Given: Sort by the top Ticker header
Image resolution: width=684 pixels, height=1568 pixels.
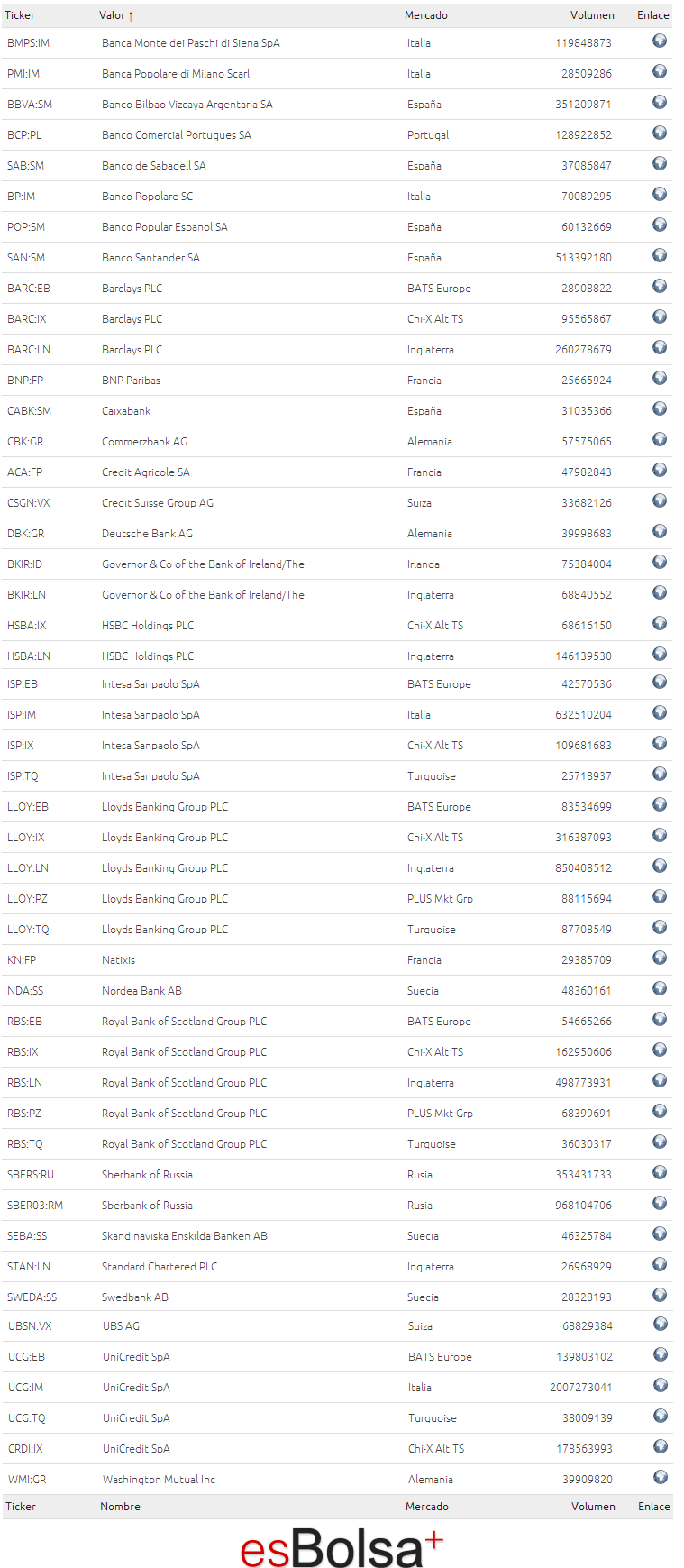Looking at the screenshot, I should coord(20,15).
